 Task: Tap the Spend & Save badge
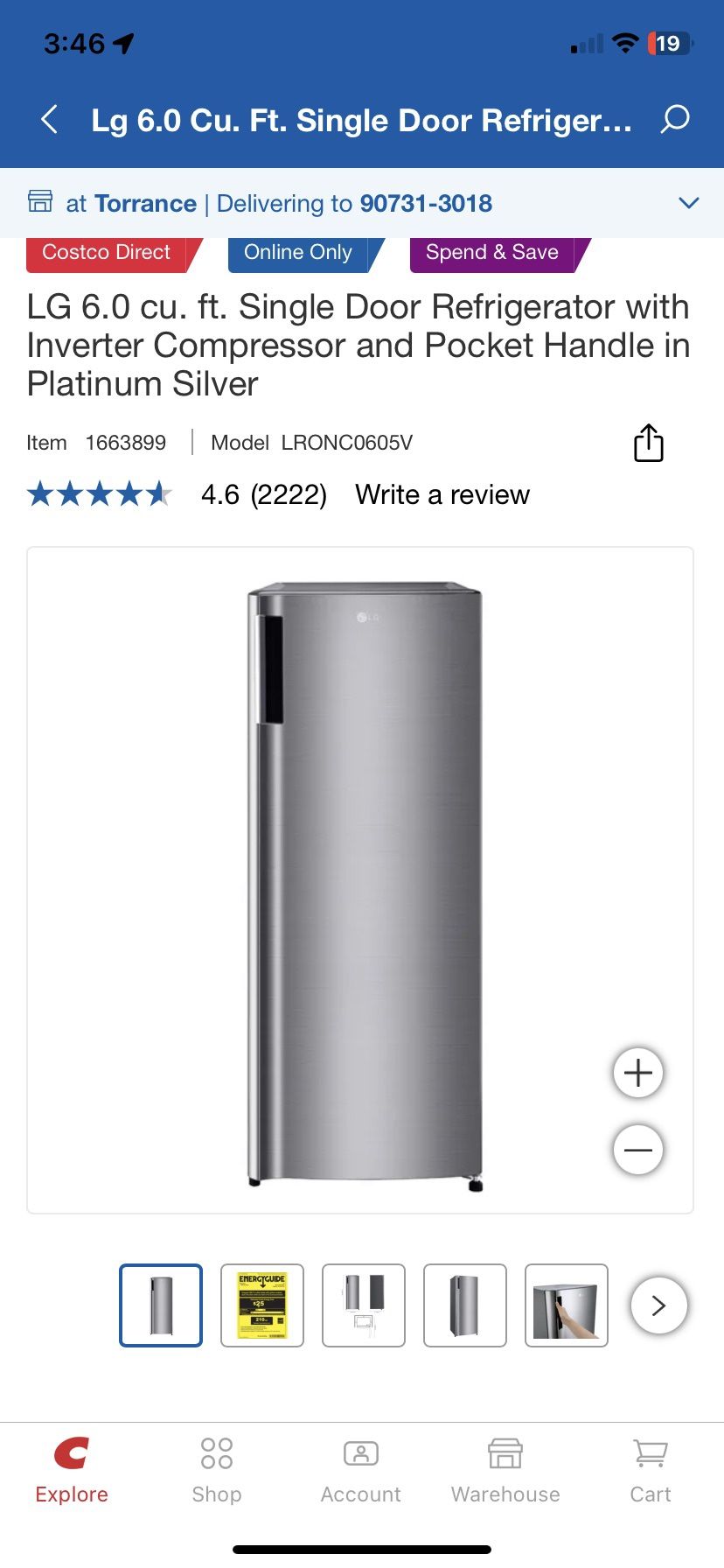(x=492, y=252)
